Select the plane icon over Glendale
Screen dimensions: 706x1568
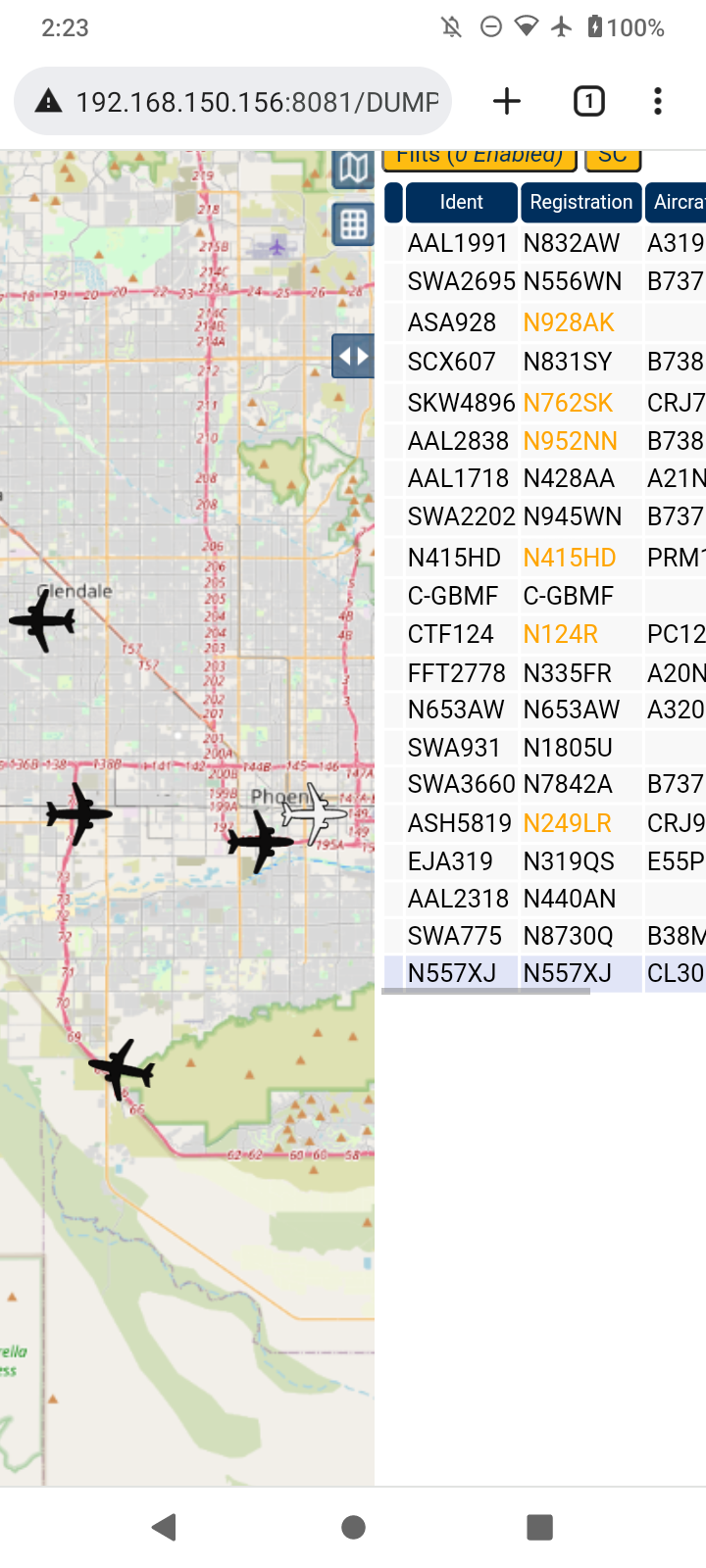click(x=42, y=619)
